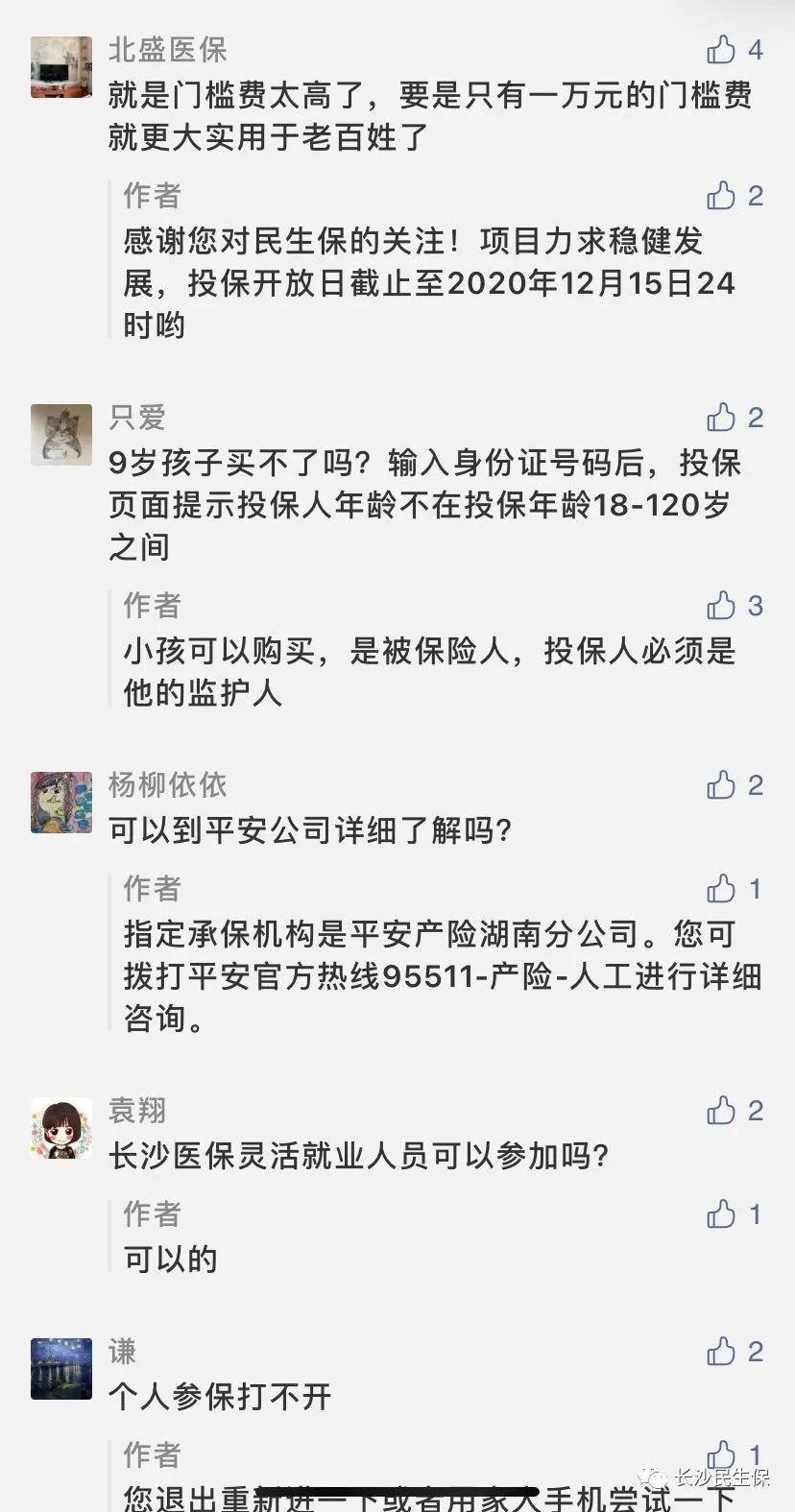Like the author's reply about 投保开放日

pyautogui.click(x=722, y=197)
